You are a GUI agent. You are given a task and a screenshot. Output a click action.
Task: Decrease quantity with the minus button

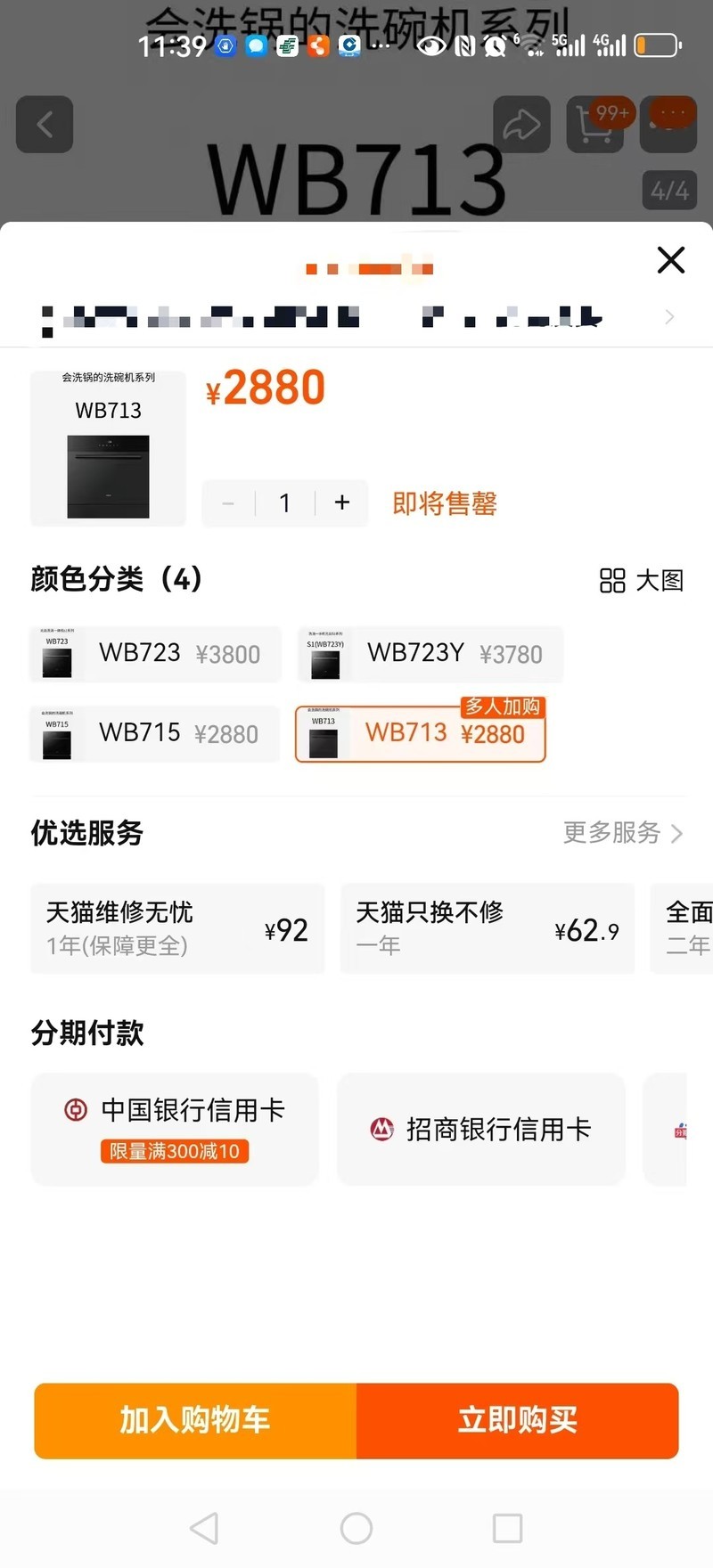[228, 503]
